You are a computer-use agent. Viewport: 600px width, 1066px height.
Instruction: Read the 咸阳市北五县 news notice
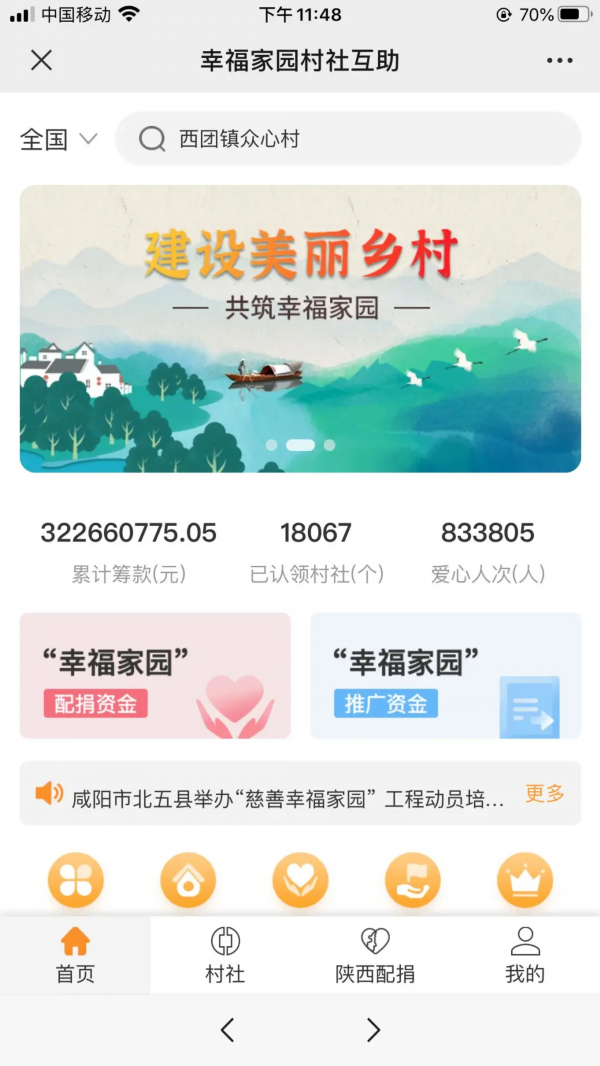tap(288, 797)
